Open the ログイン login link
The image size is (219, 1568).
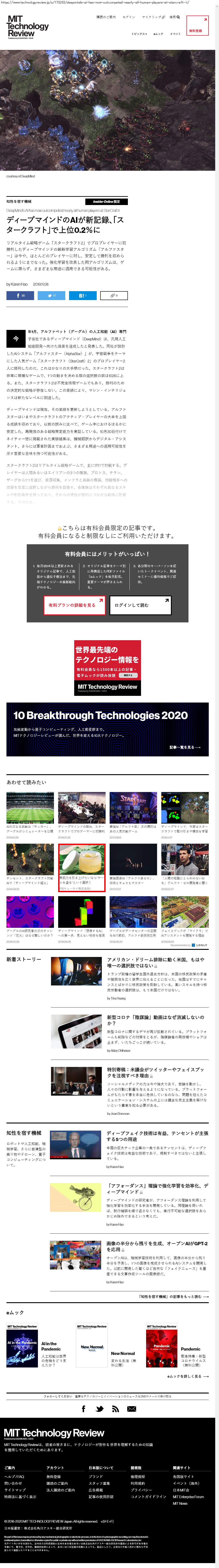tap(129, 17)
